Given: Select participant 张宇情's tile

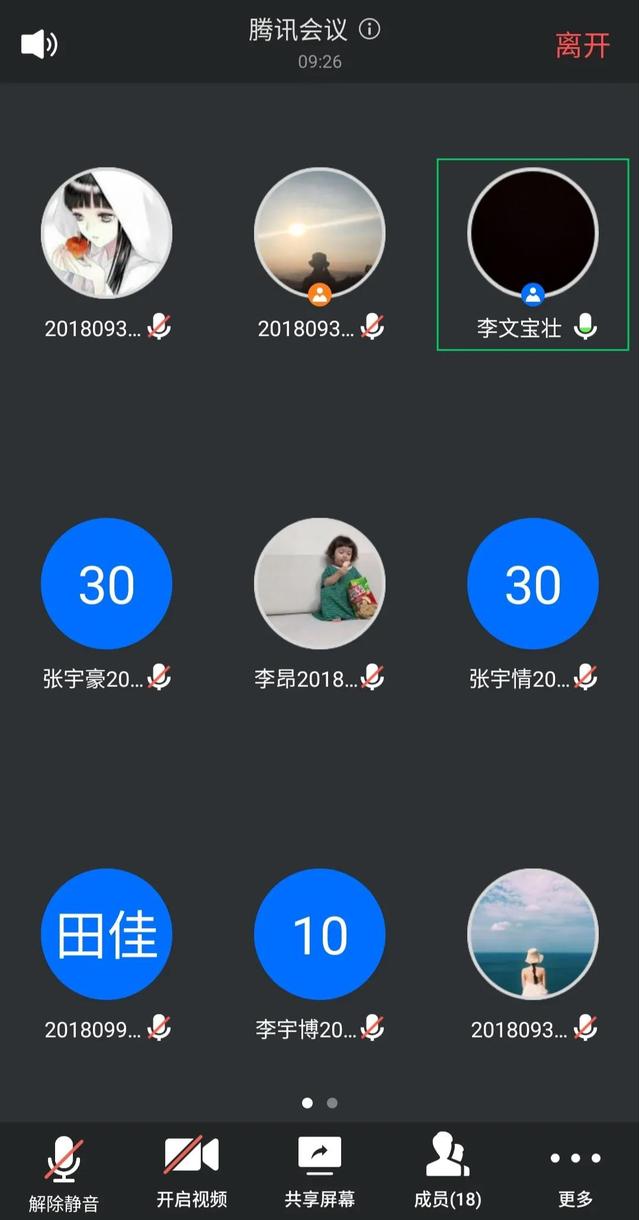Looking at the screenshot, I should (x=533, y=604).
